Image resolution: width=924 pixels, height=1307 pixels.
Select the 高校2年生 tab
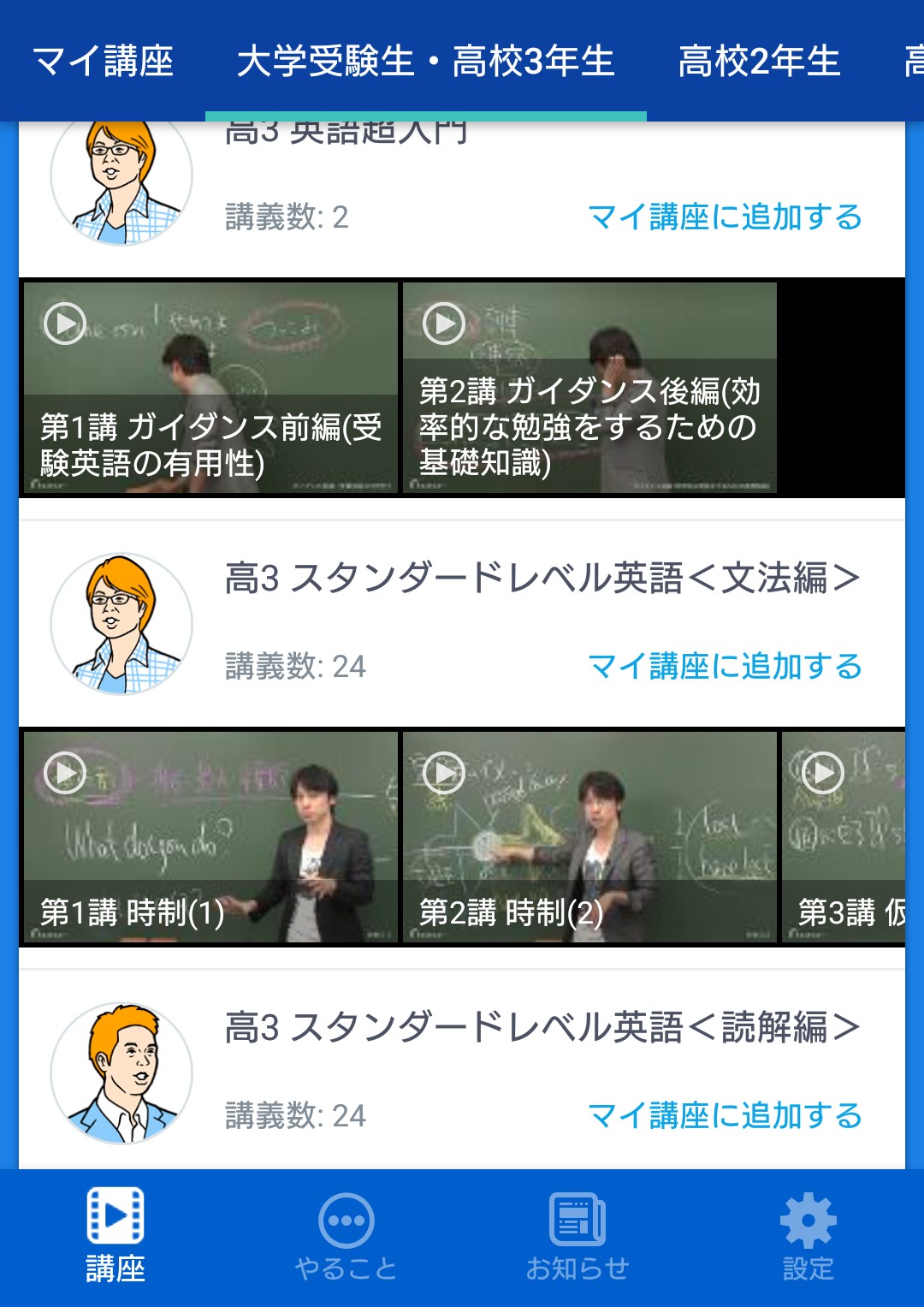758,62
